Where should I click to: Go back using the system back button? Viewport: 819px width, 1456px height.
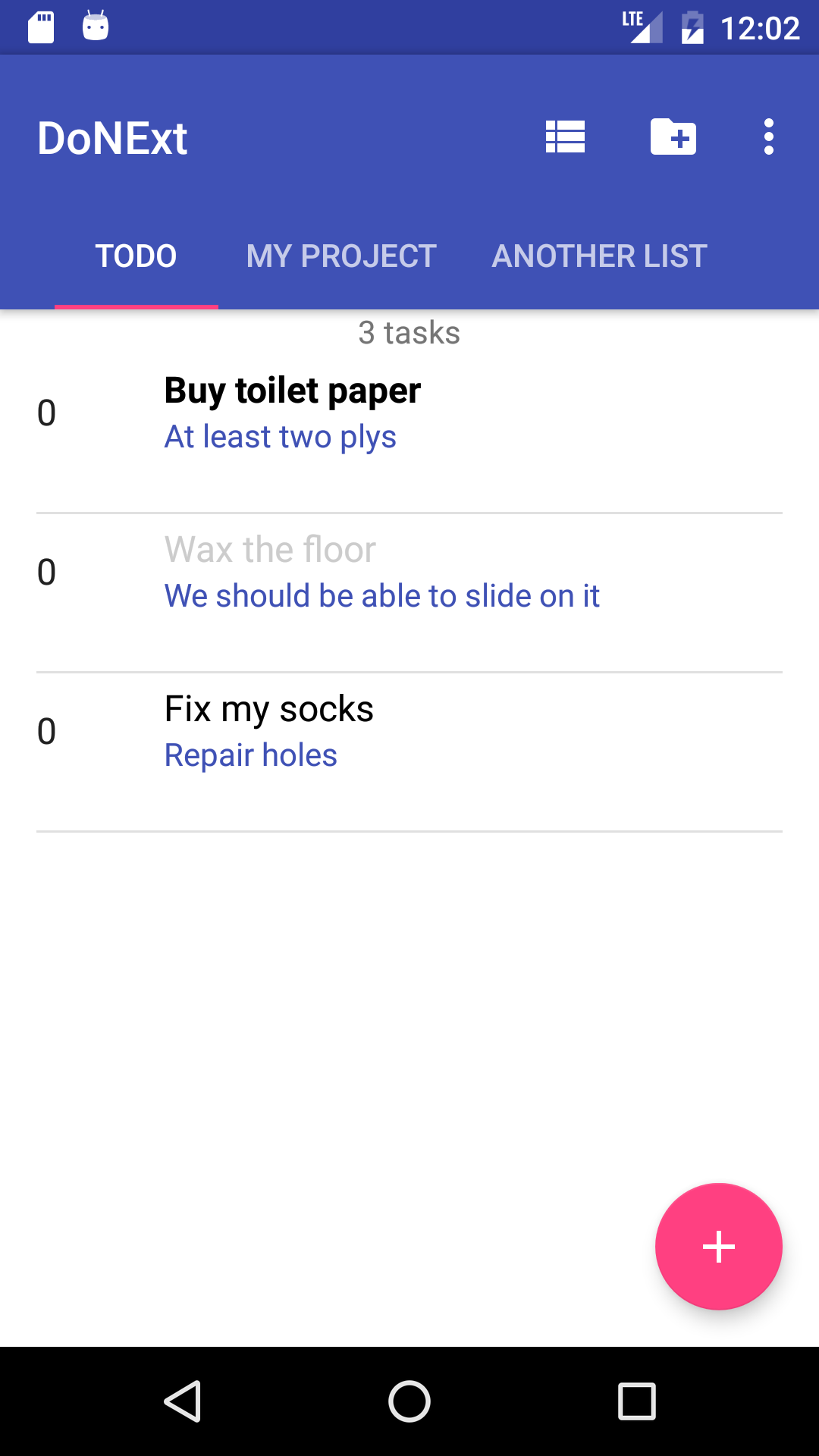point(183,1401)
